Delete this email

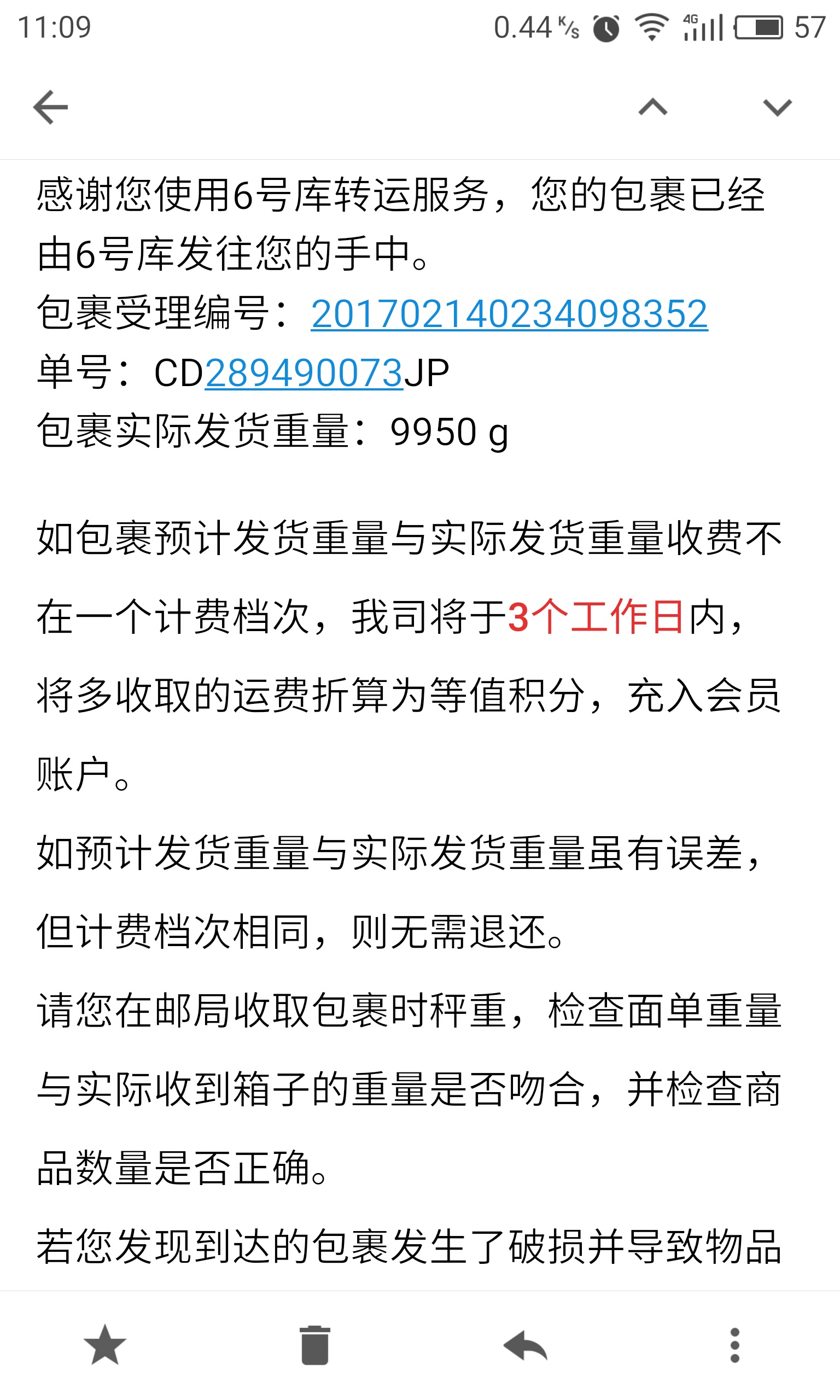(314, 1345)
